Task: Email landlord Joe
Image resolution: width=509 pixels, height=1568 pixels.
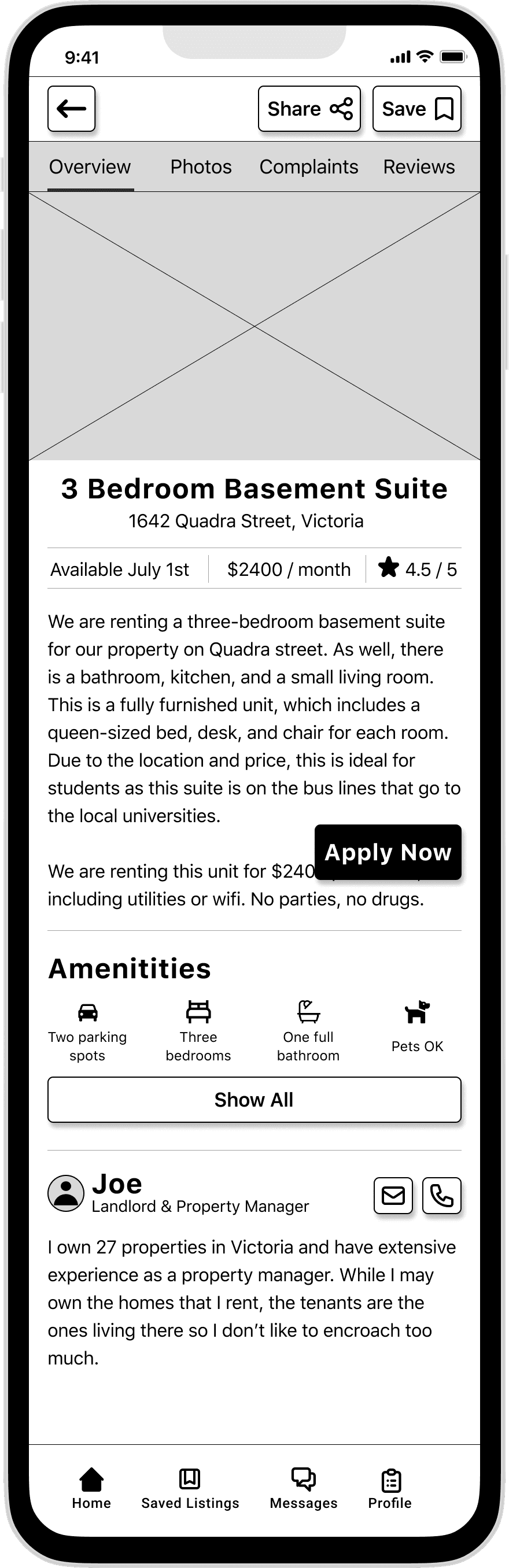Action: [x=393, y=1196]
